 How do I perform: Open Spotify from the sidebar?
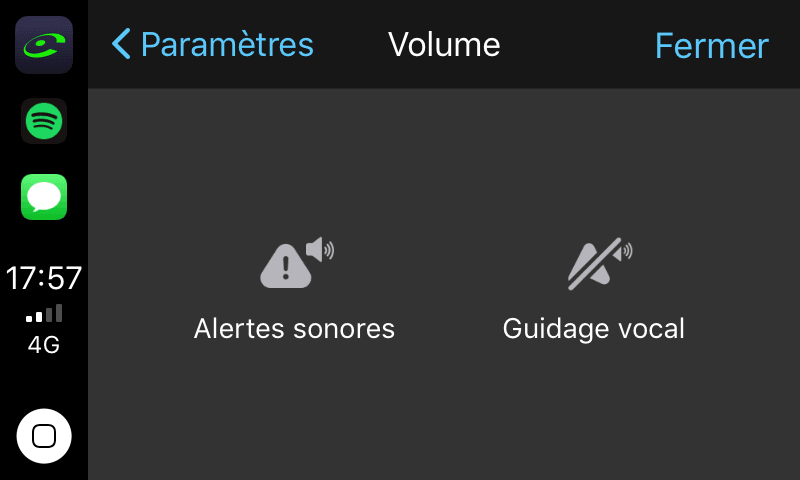coord(44,122)
